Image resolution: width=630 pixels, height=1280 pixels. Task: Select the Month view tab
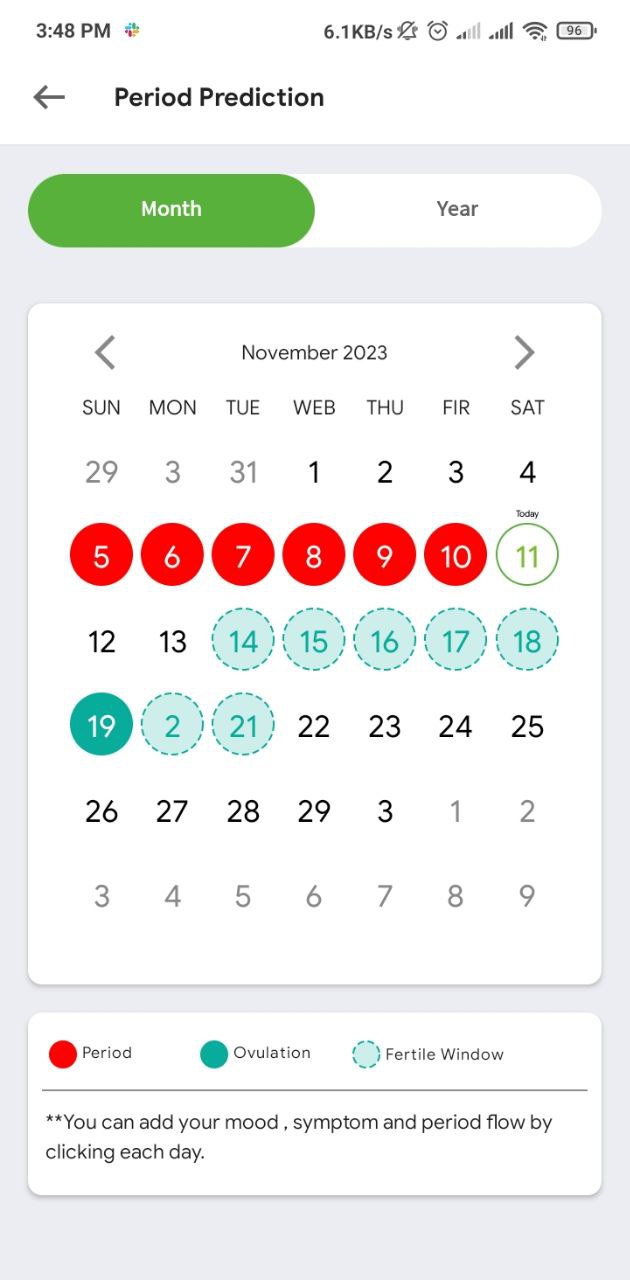click(171, 210)
